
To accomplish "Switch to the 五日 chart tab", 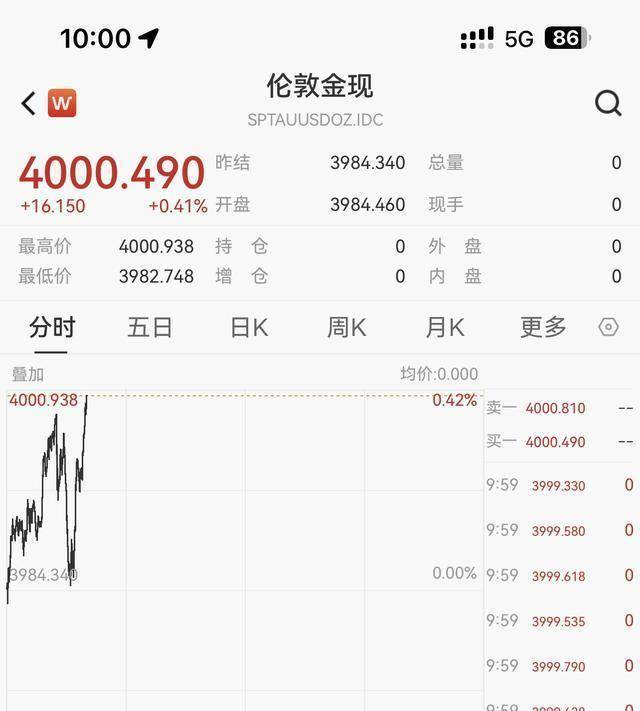I will click(x=150, y=327).
